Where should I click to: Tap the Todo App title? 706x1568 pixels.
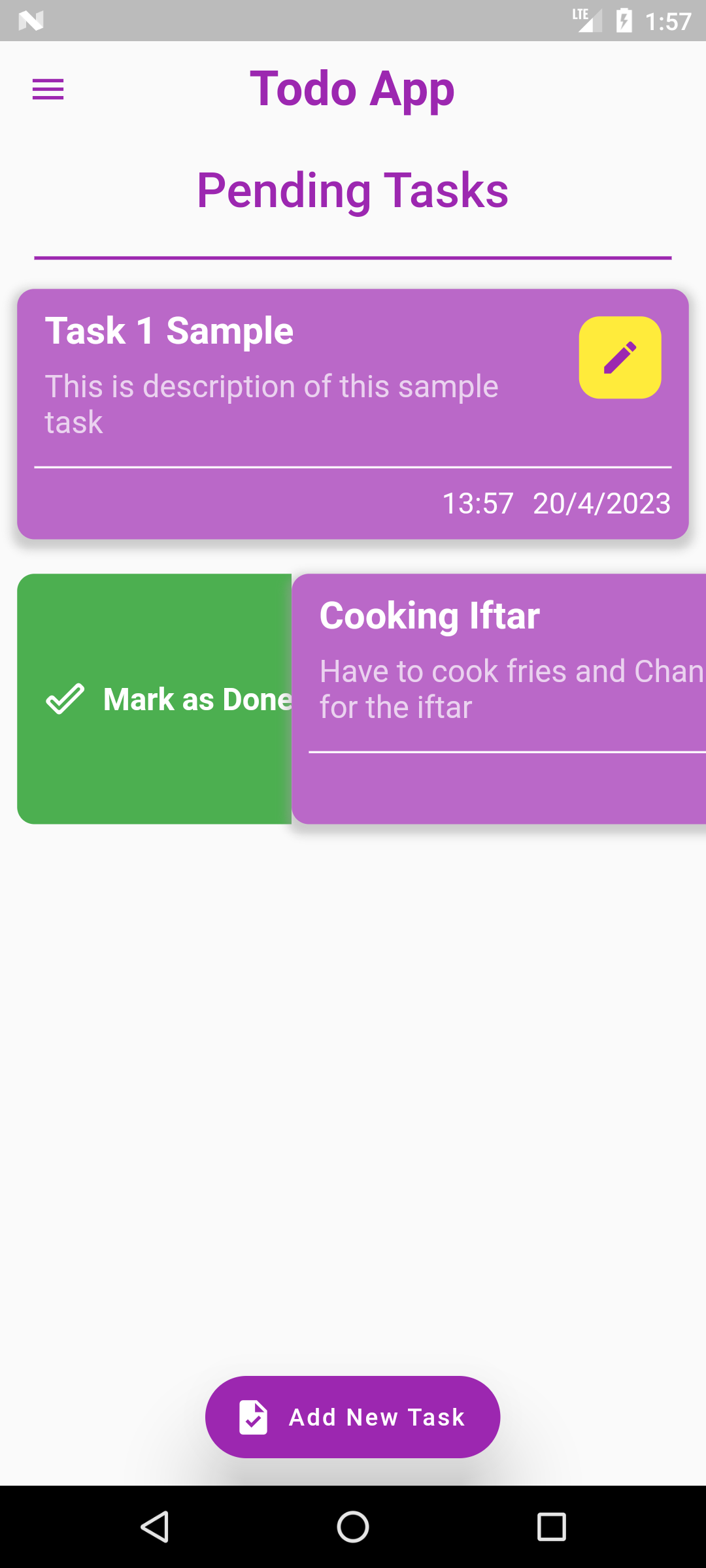pos(352,89)
